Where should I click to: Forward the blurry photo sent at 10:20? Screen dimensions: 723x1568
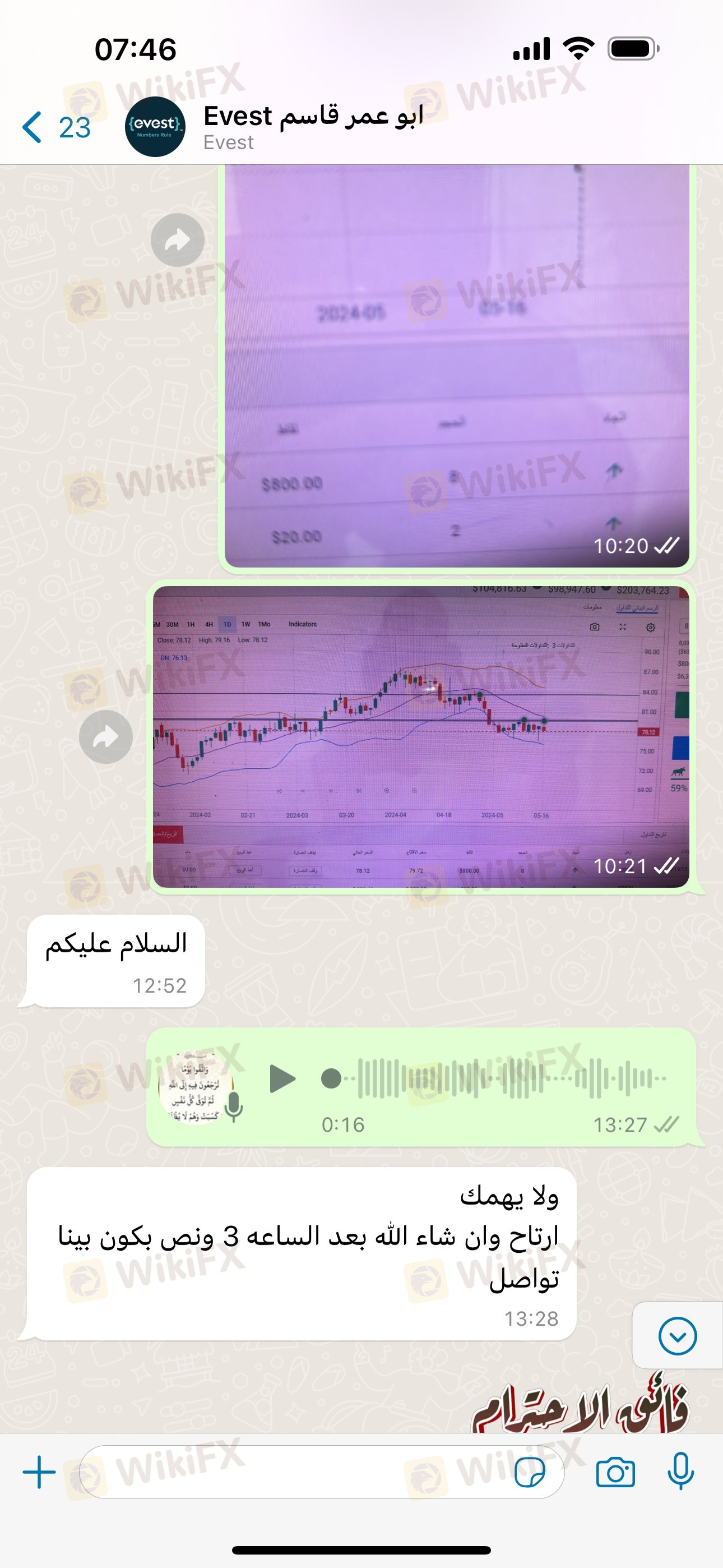(177, 241)
